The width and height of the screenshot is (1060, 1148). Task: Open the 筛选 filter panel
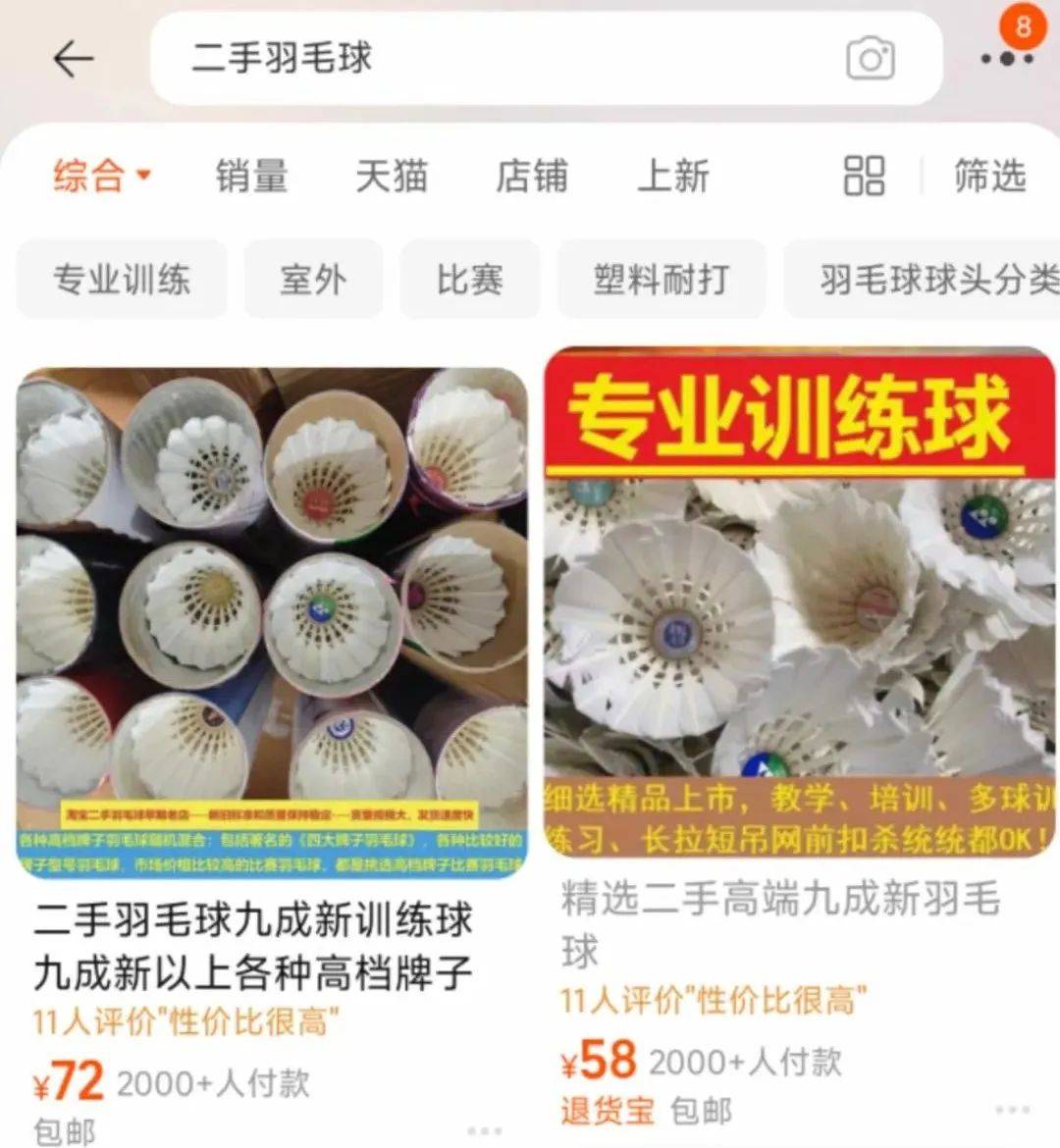click(989, 177)
